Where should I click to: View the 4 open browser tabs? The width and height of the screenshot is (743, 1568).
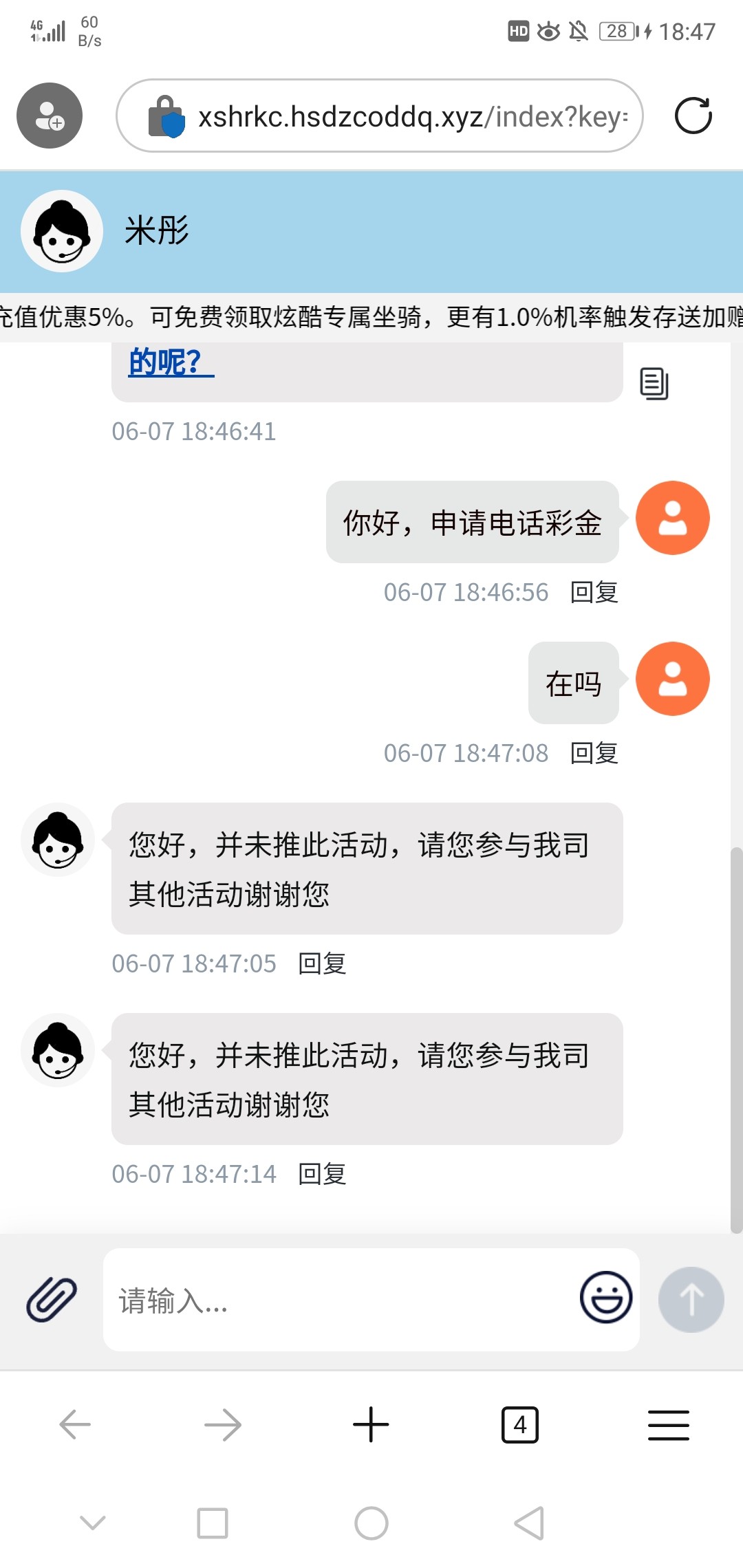click(x=520, y=1424)
